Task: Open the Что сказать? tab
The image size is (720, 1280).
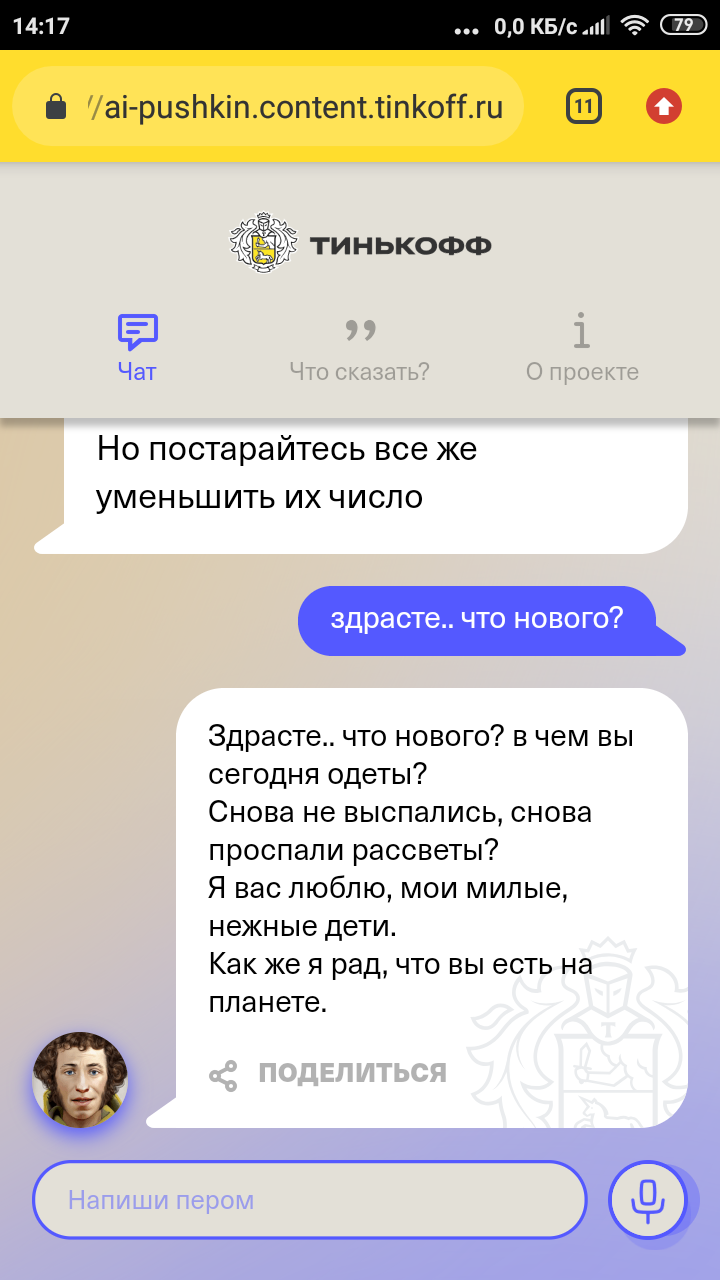Action: (x=359, y=348)
